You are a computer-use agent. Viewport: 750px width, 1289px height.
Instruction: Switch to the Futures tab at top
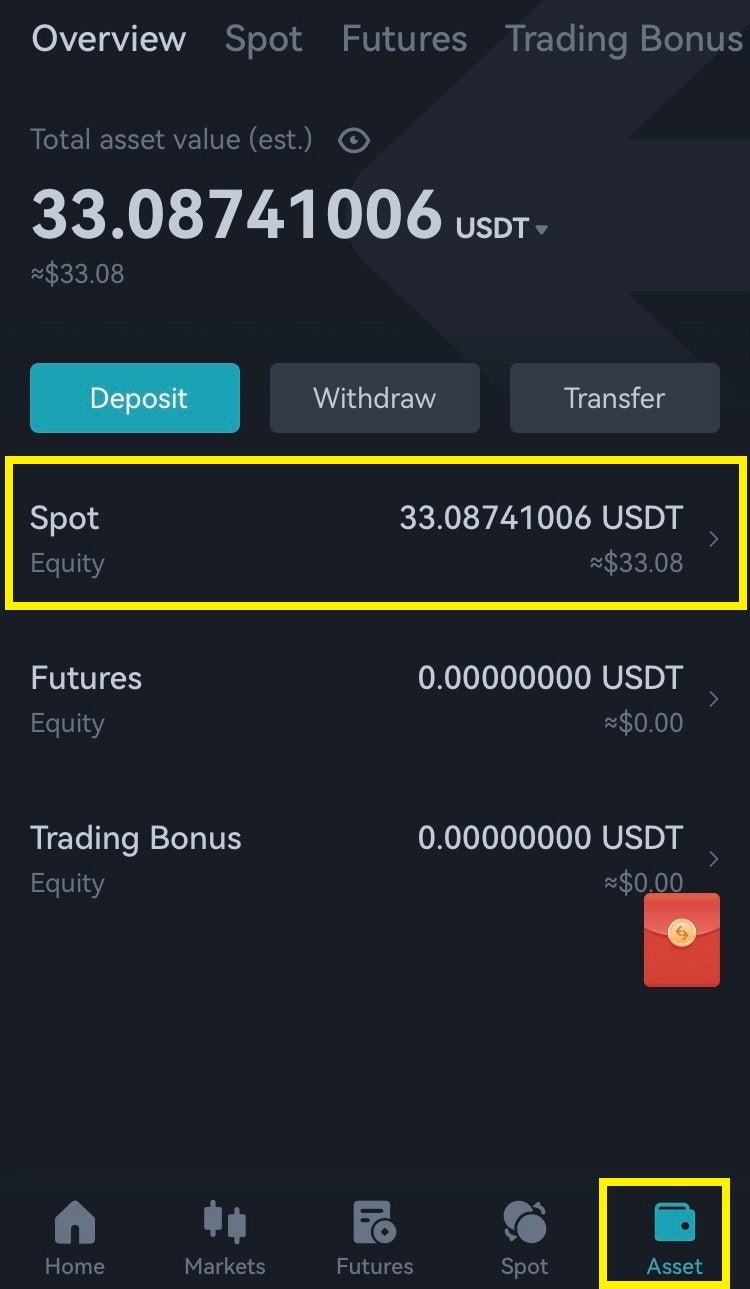tap(403, 40)
